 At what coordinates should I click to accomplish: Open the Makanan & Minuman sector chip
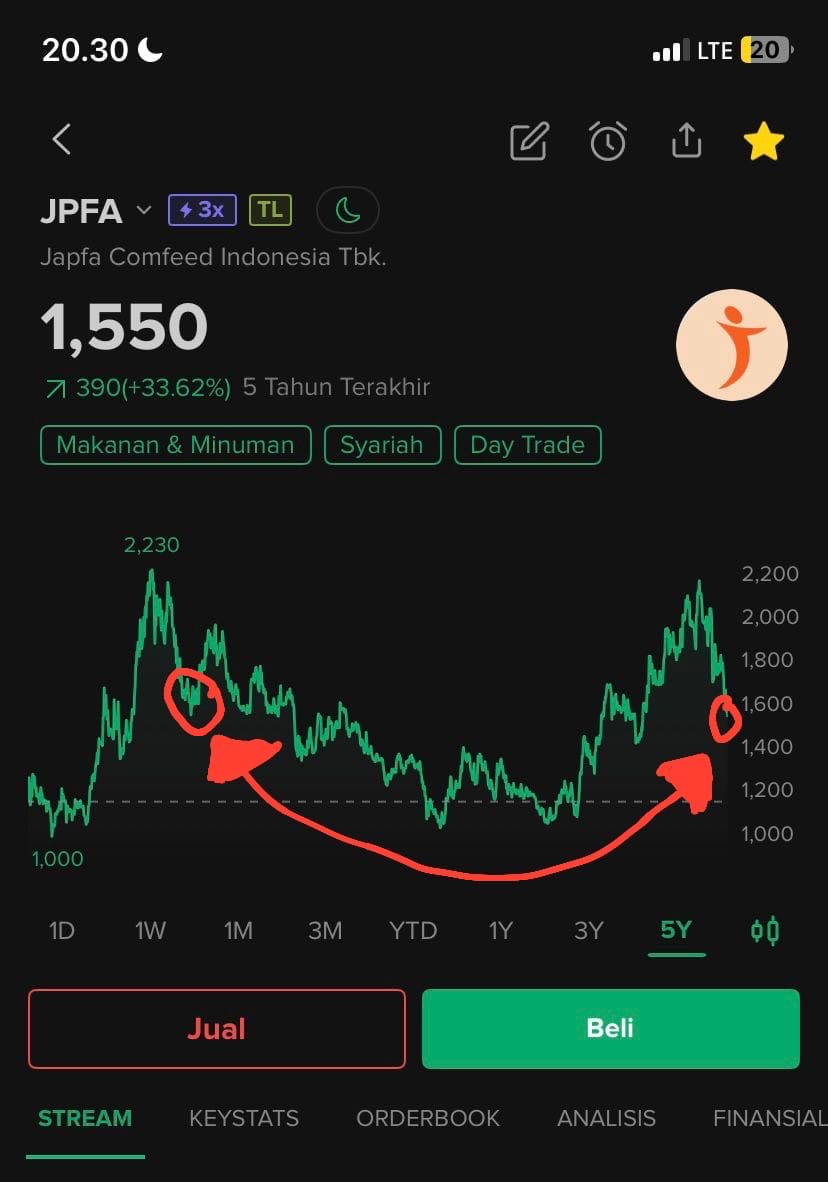click(x=175, y=445)
